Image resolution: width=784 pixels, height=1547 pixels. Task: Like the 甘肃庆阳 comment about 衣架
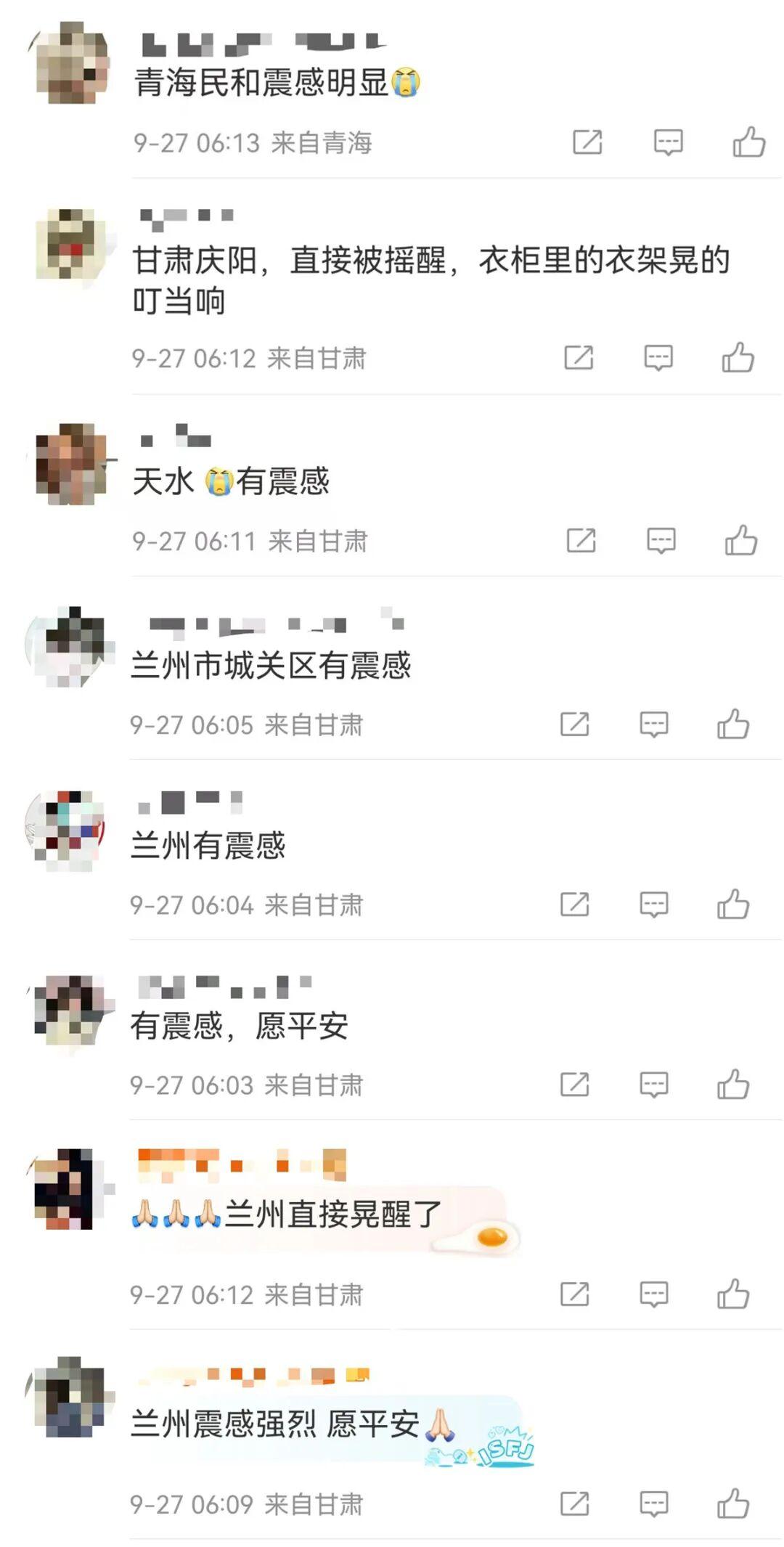pos(738,358)
